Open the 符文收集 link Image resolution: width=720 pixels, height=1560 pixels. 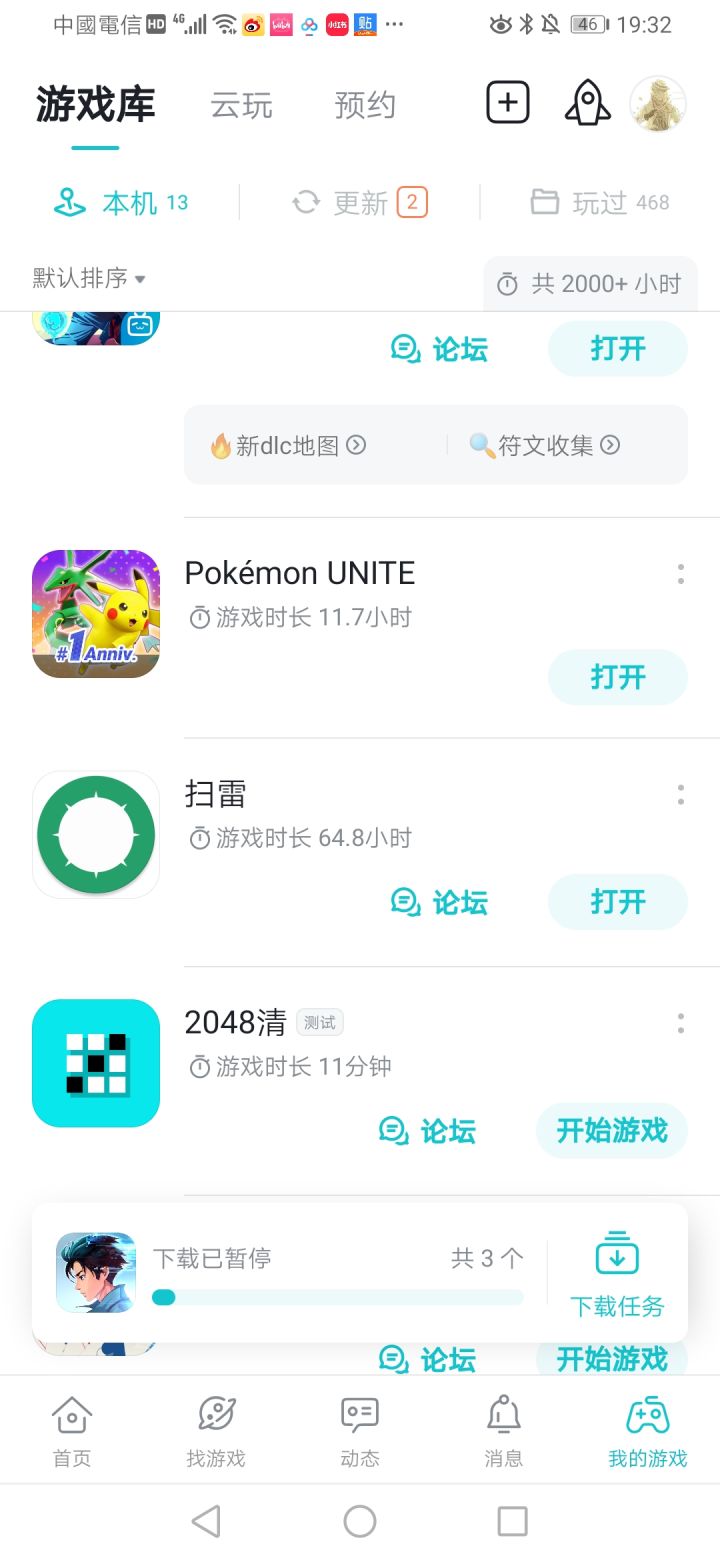click(x=545, y=445)
